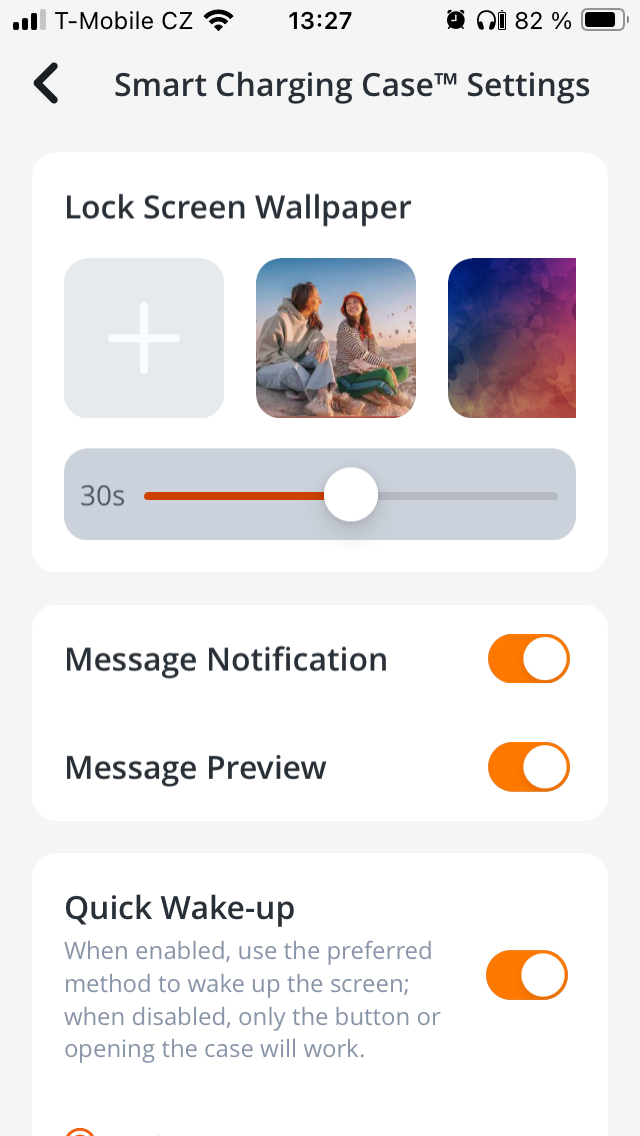Select the two friends photo wallpaper
Screen dimensions: 640x1136
(336, 338)
